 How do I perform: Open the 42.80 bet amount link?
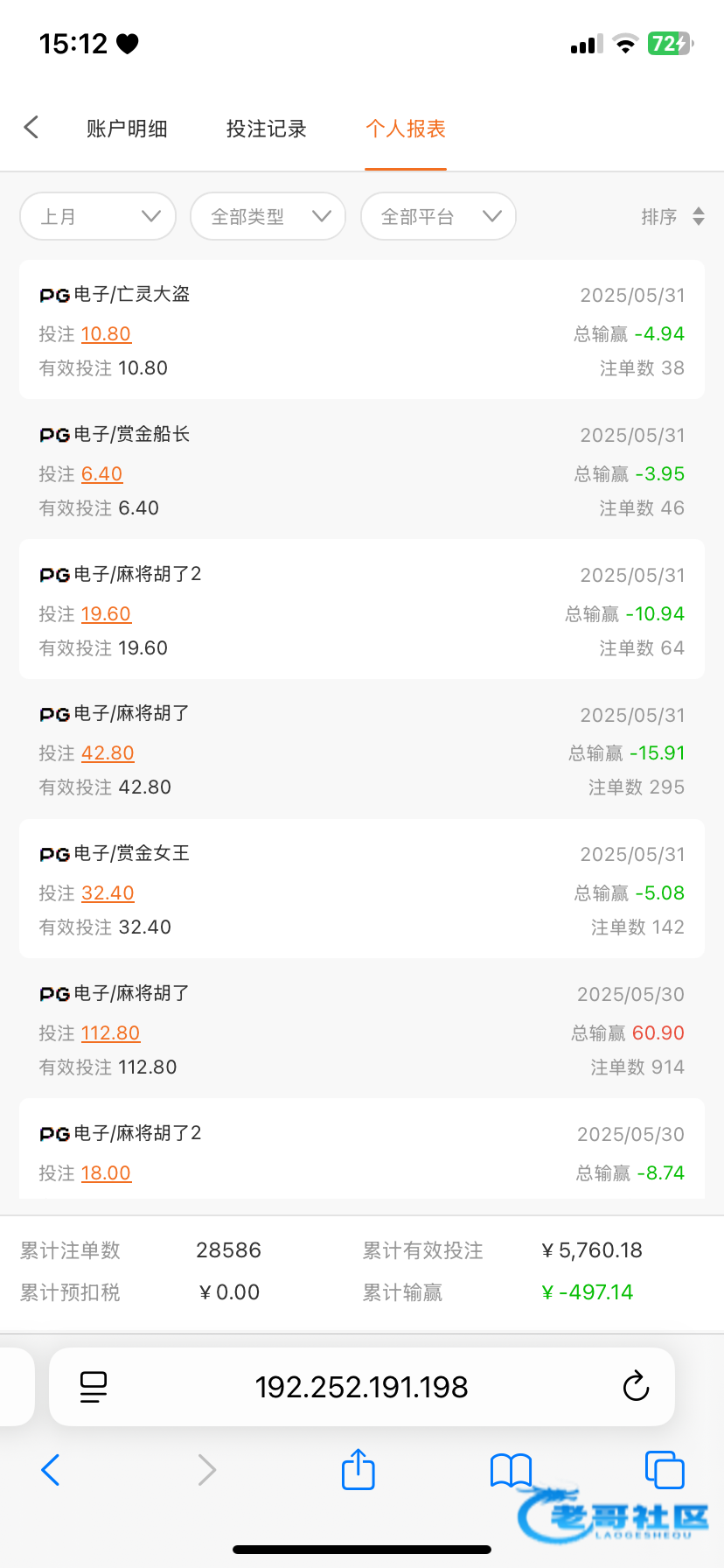[108, 753]
